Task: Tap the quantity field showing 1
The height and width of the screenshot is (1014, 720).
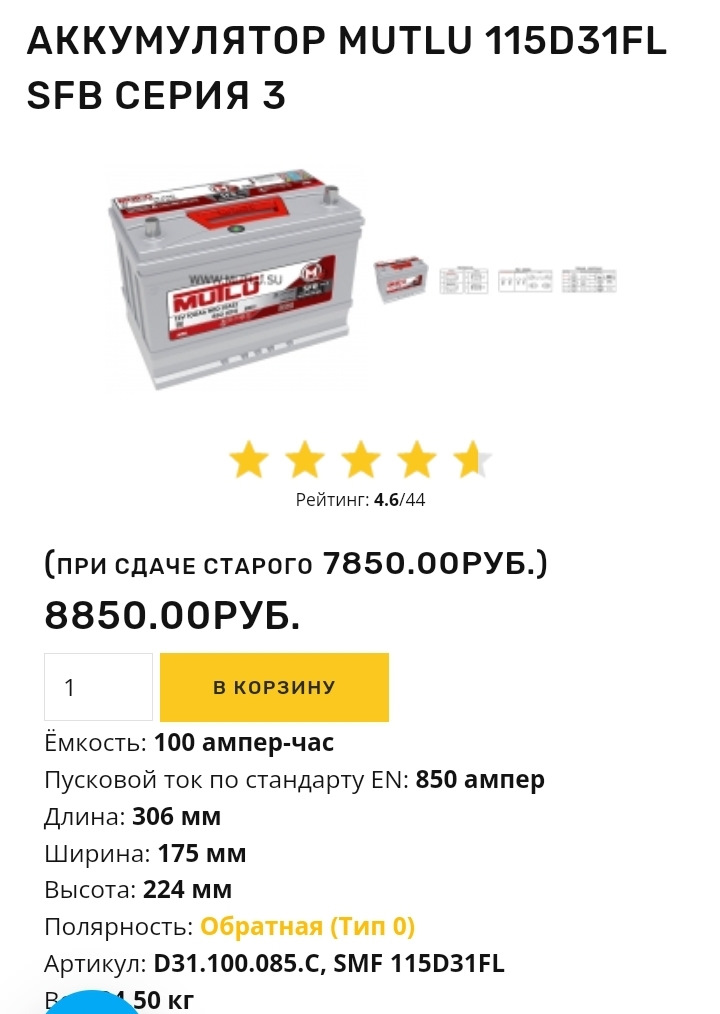Action: 98,687
